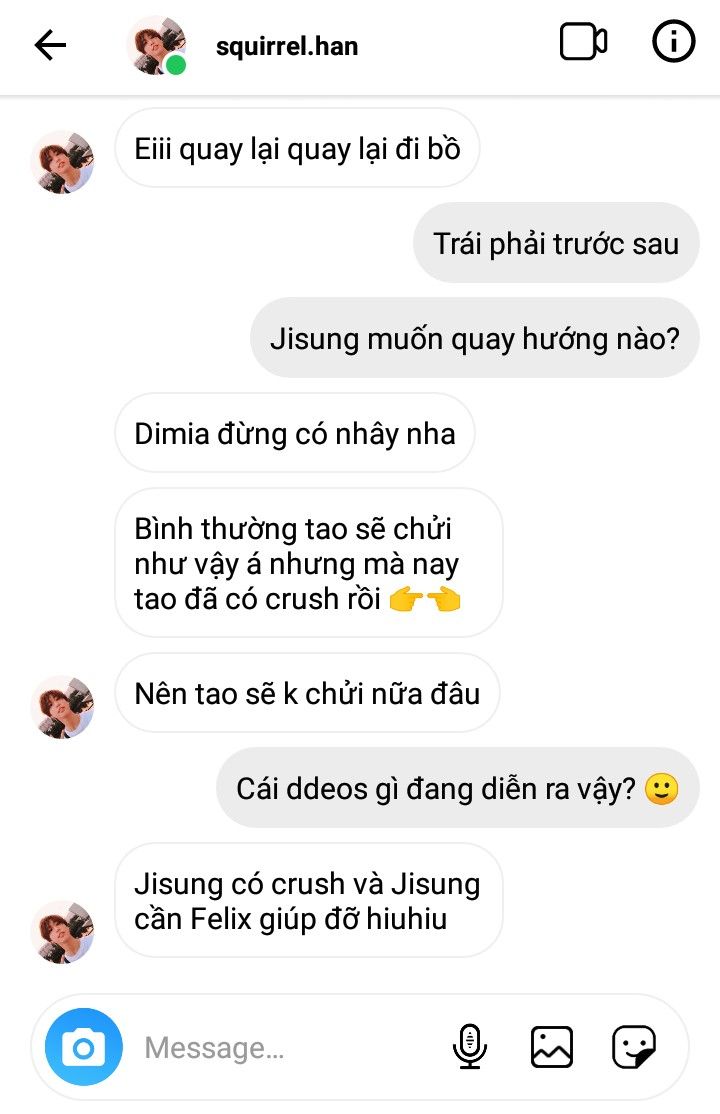
Task: Open the camera to send a photo
Action: 84,1047
